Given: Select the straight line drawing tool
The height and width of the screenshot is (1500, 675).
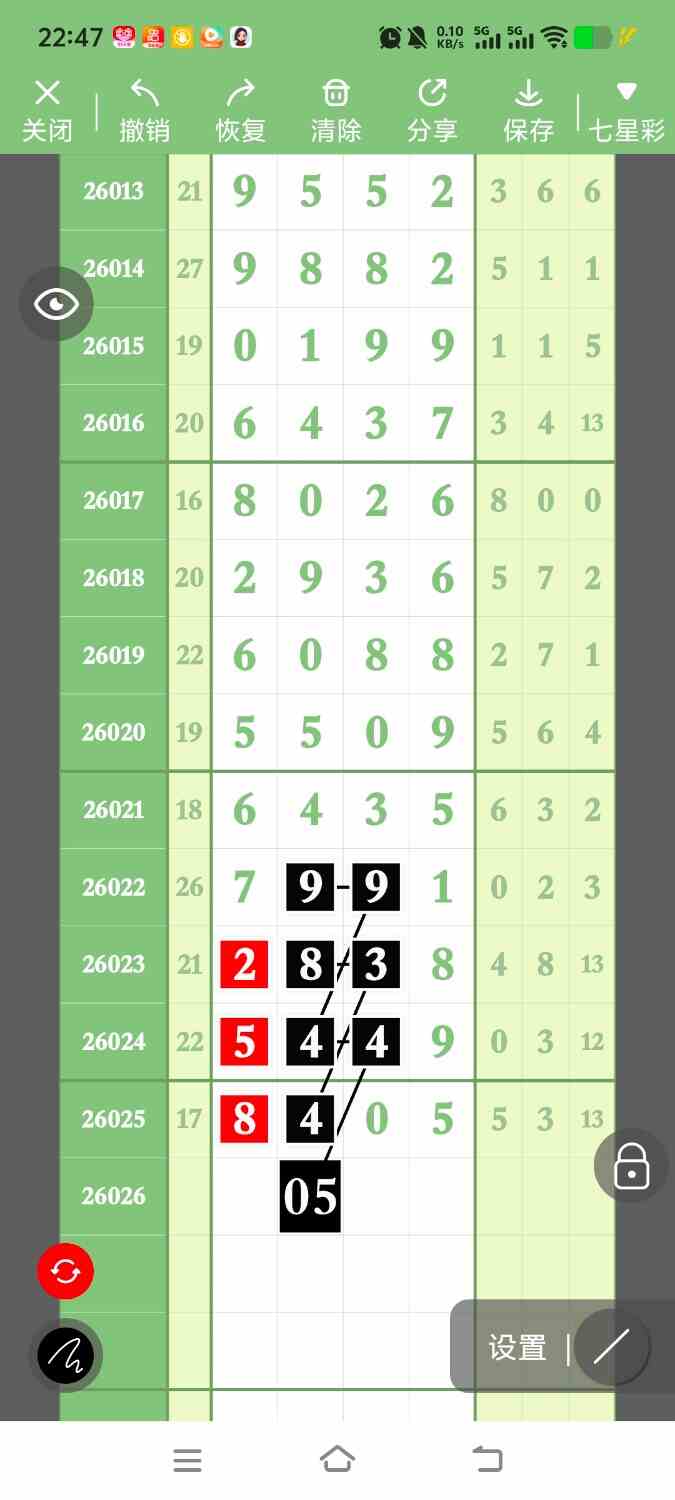Looking at the screenshot, I should [x=611, y=1347].
